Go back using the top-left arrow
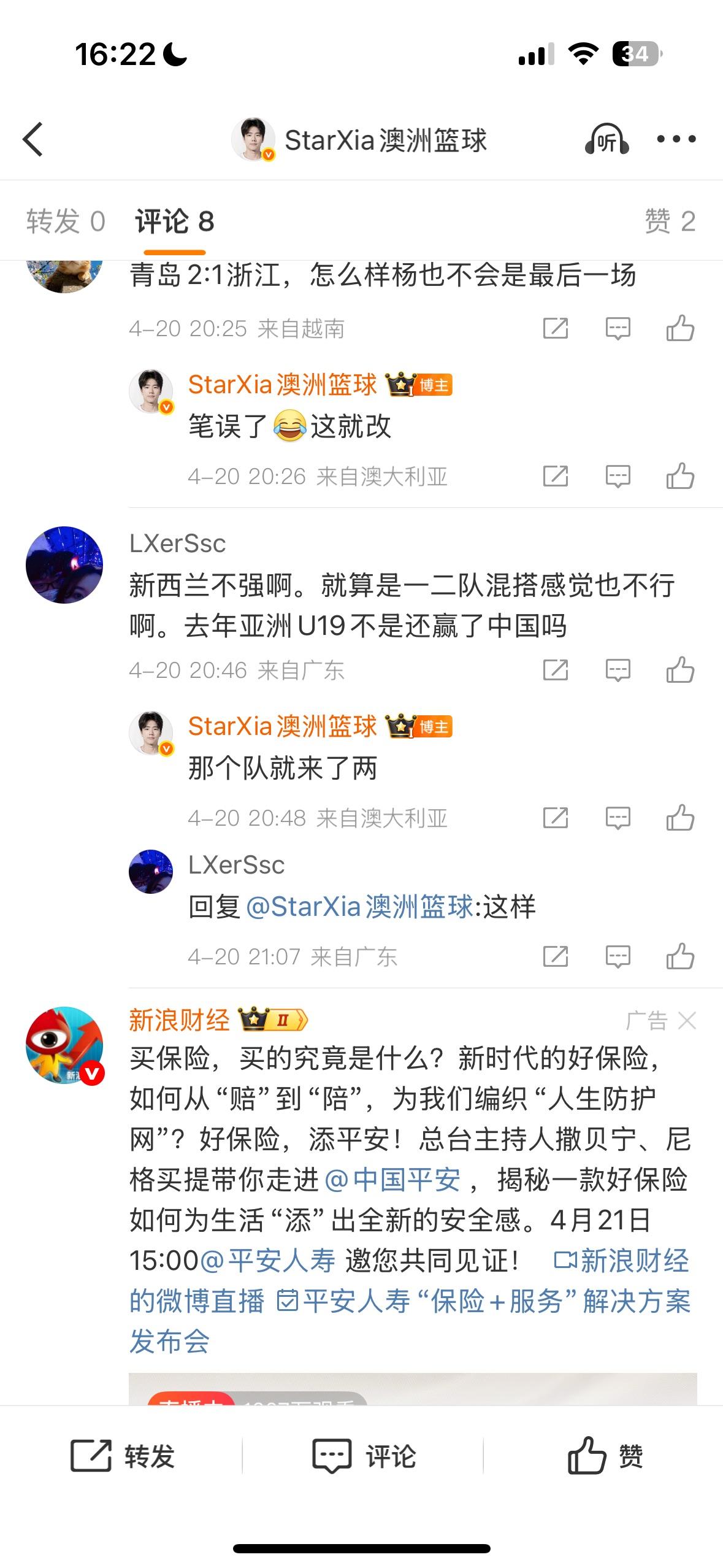This screenshot has width=723, height=1568. coord(33,140)
